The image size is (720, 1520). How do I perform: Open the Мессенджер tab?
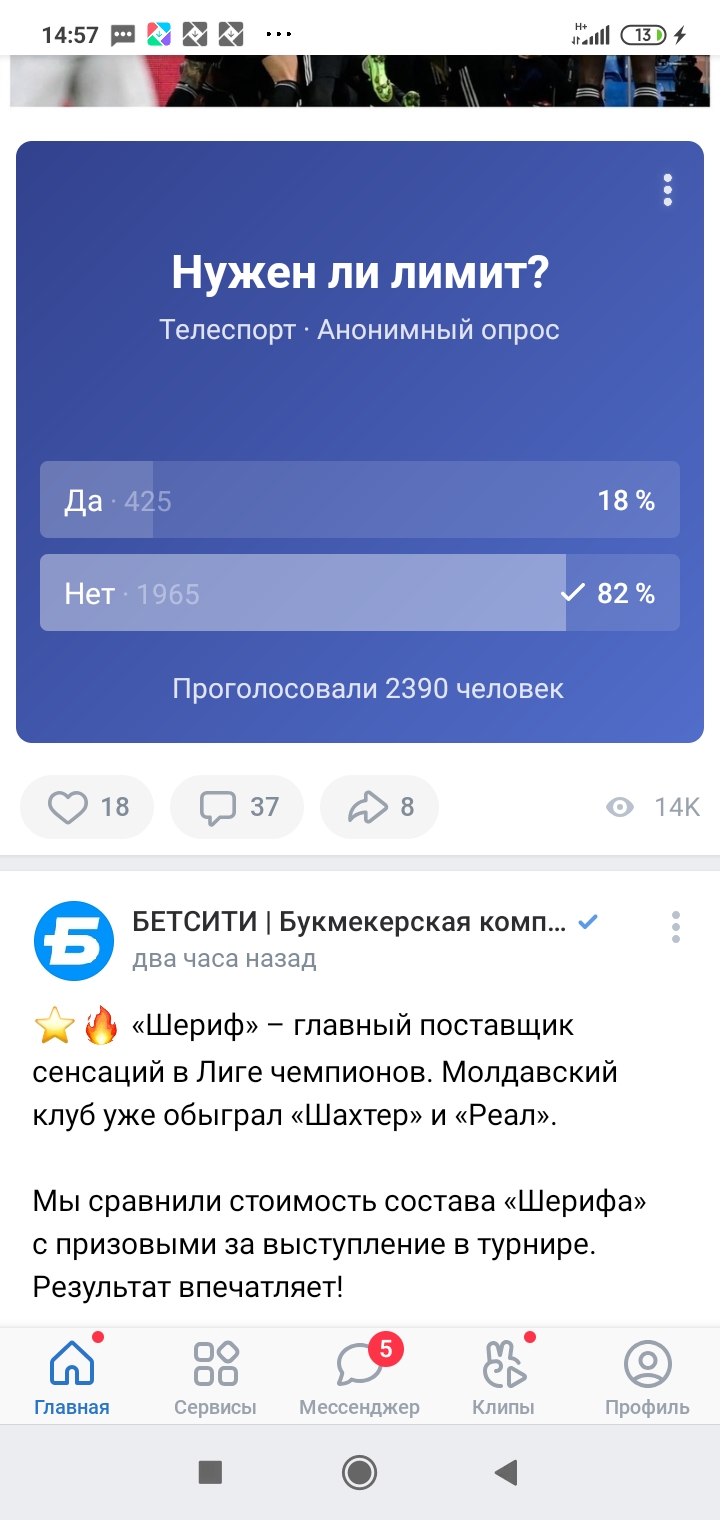click(359, 1378)
